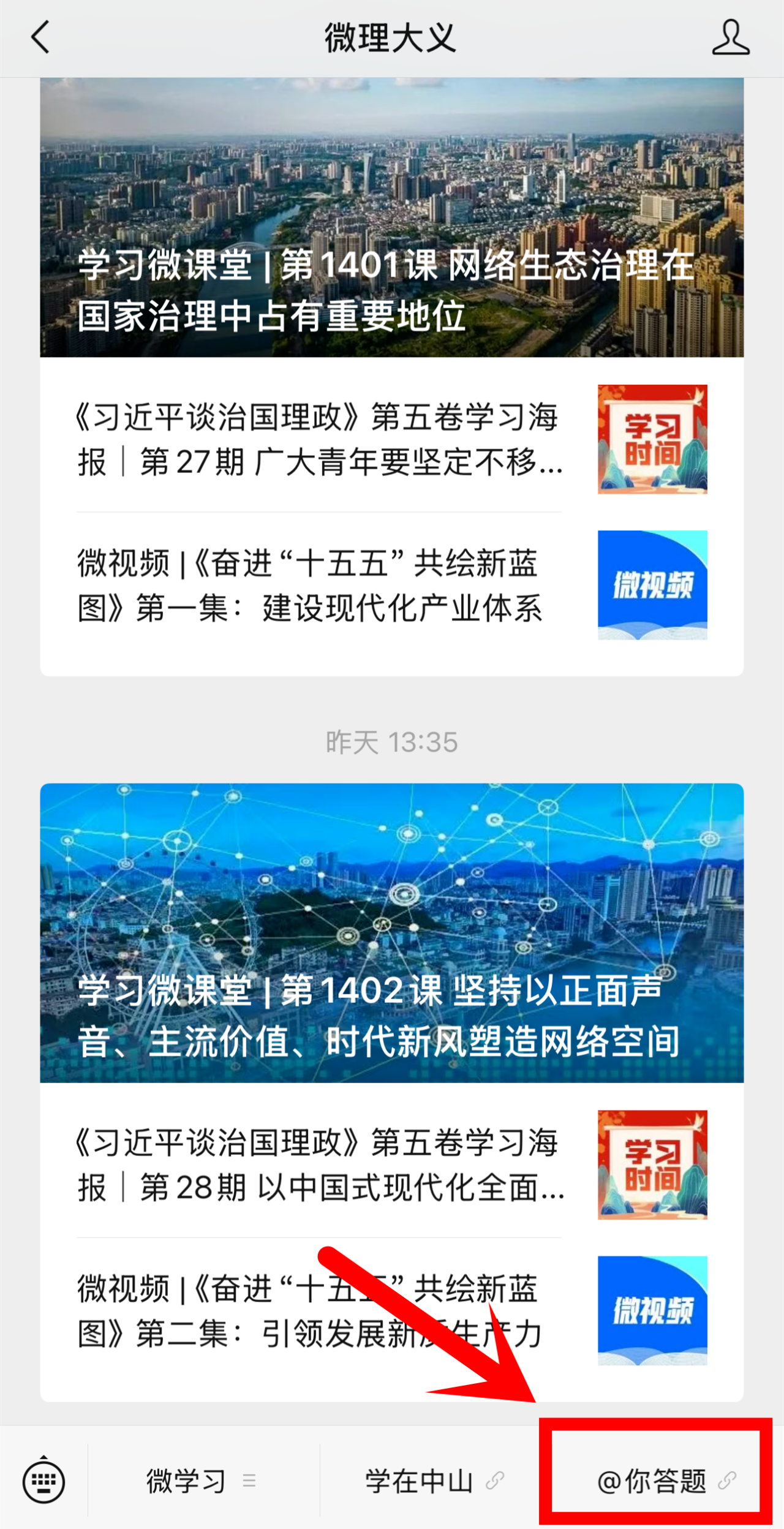This screenshot has width=784, height=1529.
Task: Switch to keyboard input mode
Action: [43, 1481]
